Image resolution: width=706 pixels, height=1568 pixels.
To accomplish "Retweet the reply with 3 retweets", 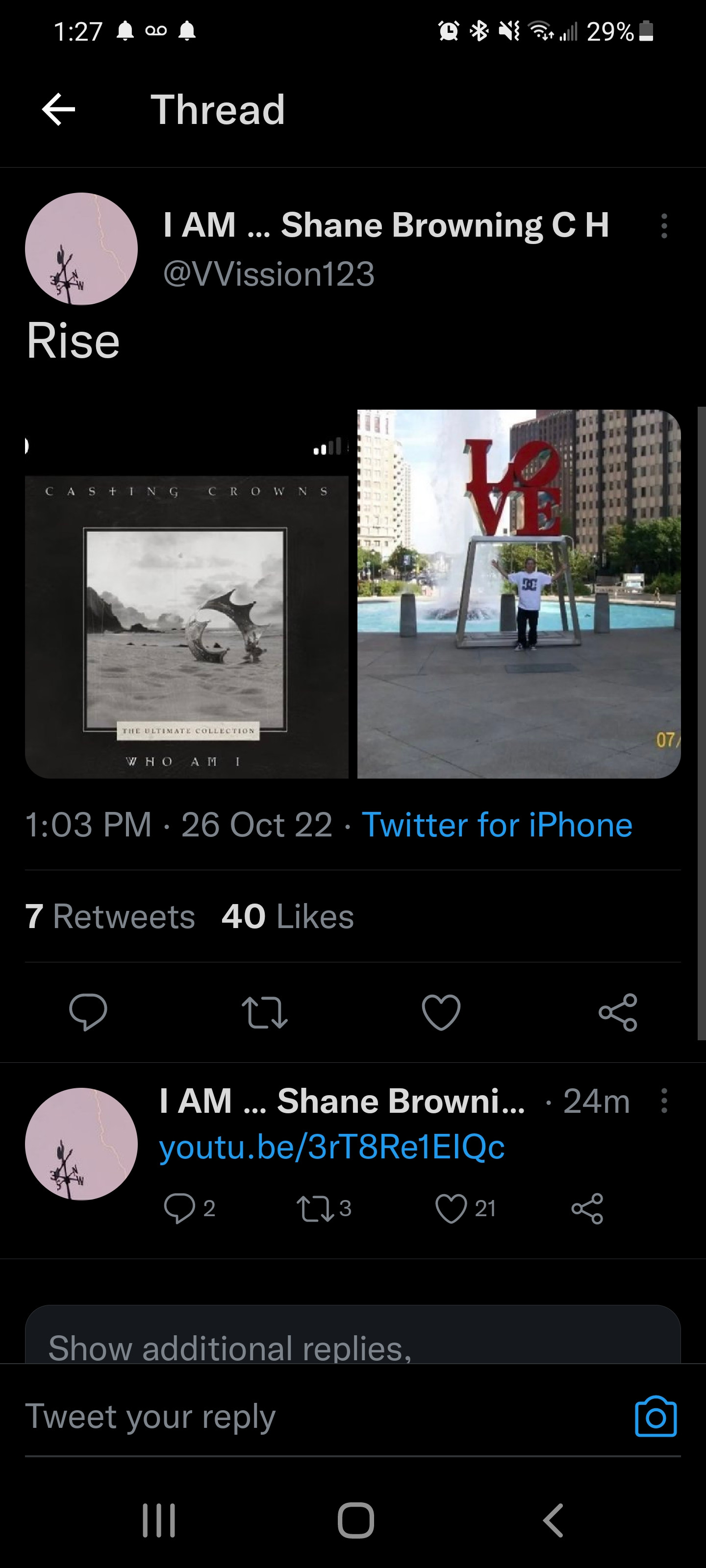I will point(315,1208).
